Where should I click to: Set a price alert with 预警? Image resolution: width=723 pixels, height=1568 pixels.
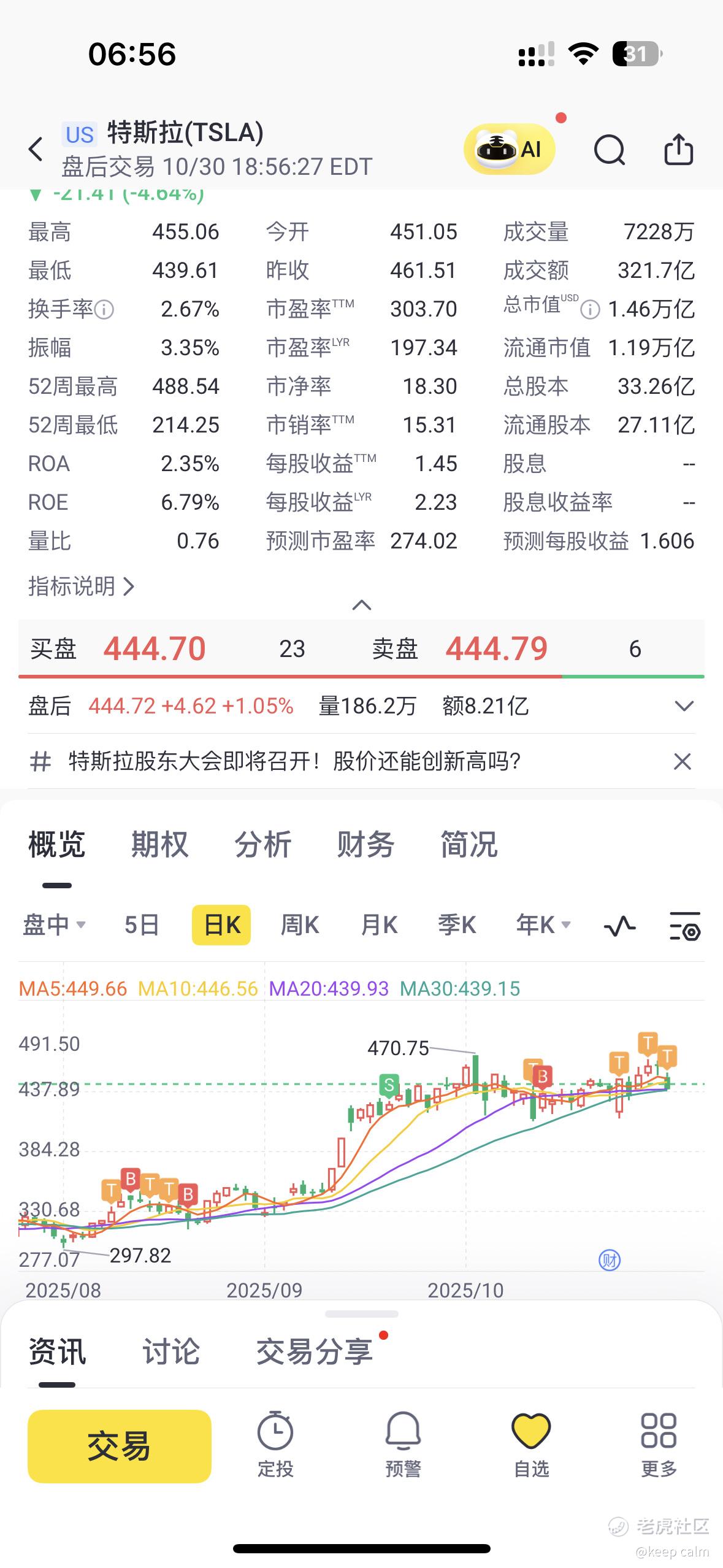(403, 1443)
